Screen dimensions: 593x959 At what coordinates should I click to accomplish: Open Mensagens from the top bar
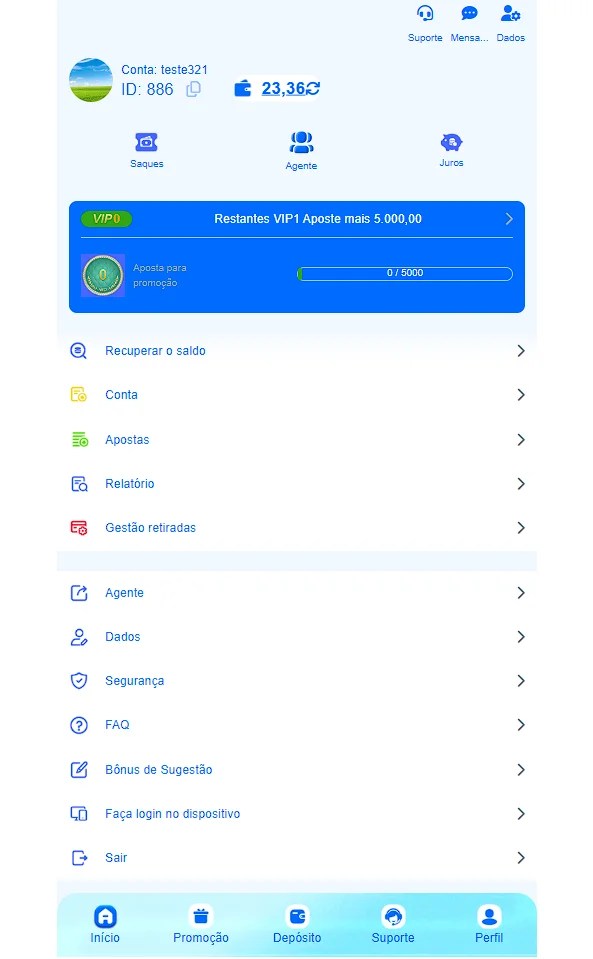tap(469, 23)
